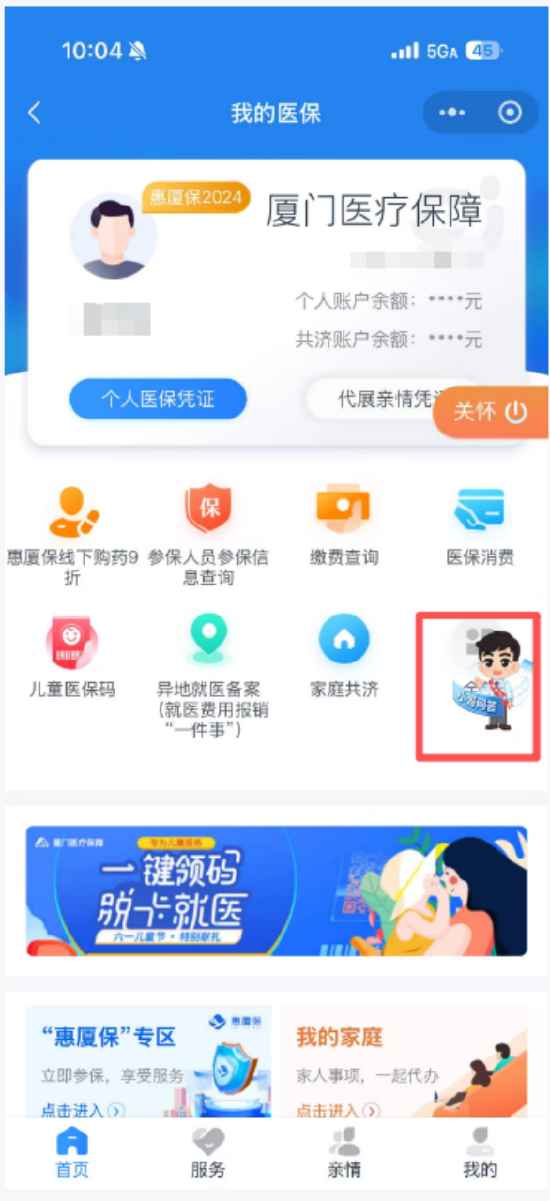Open the 我的家庭 card
This screenshot has height=1201, width=550.
(404, 1061)
